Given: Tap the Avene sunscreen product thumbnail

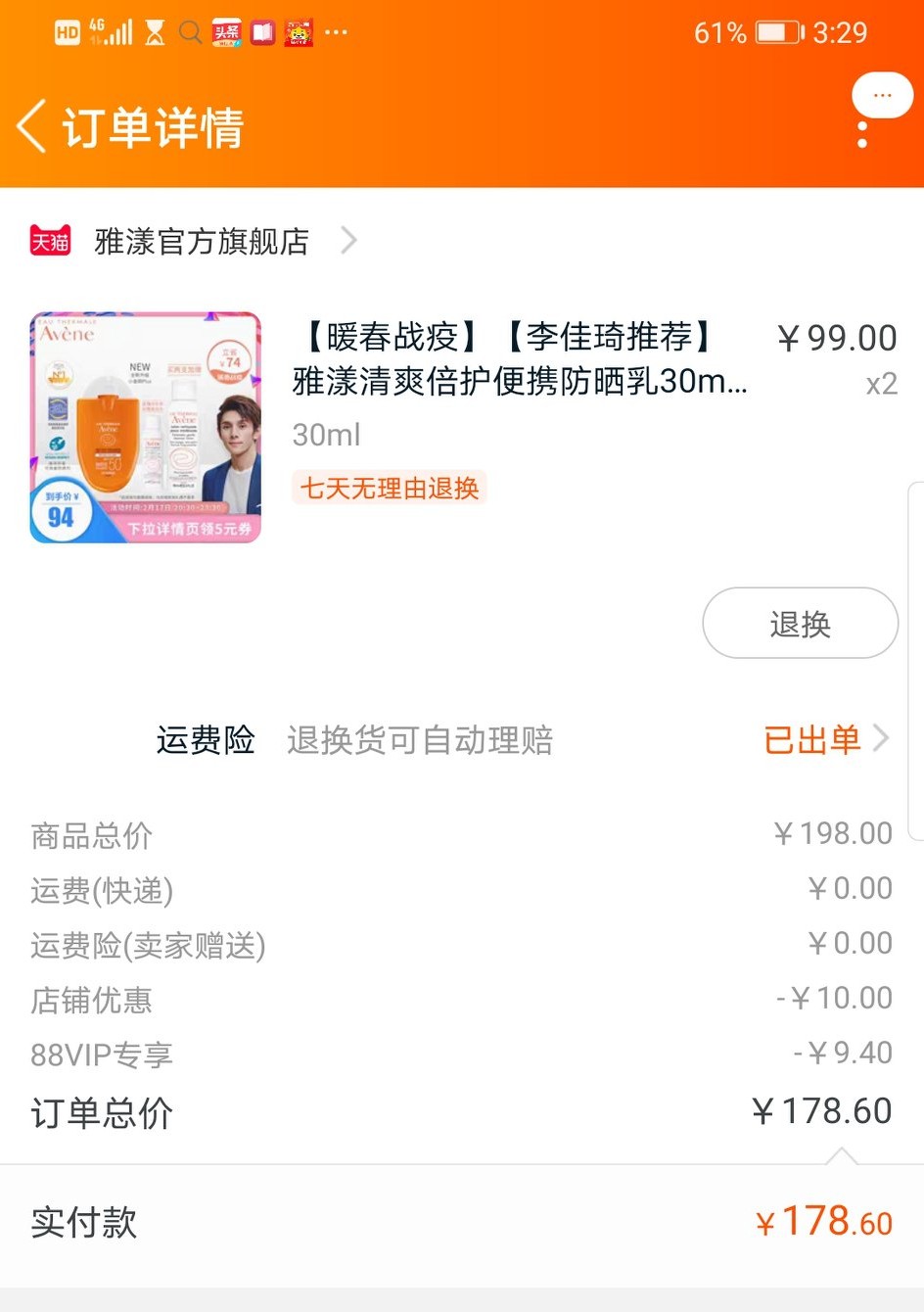Looking at the screenshot, I should (x=145, y=427).
